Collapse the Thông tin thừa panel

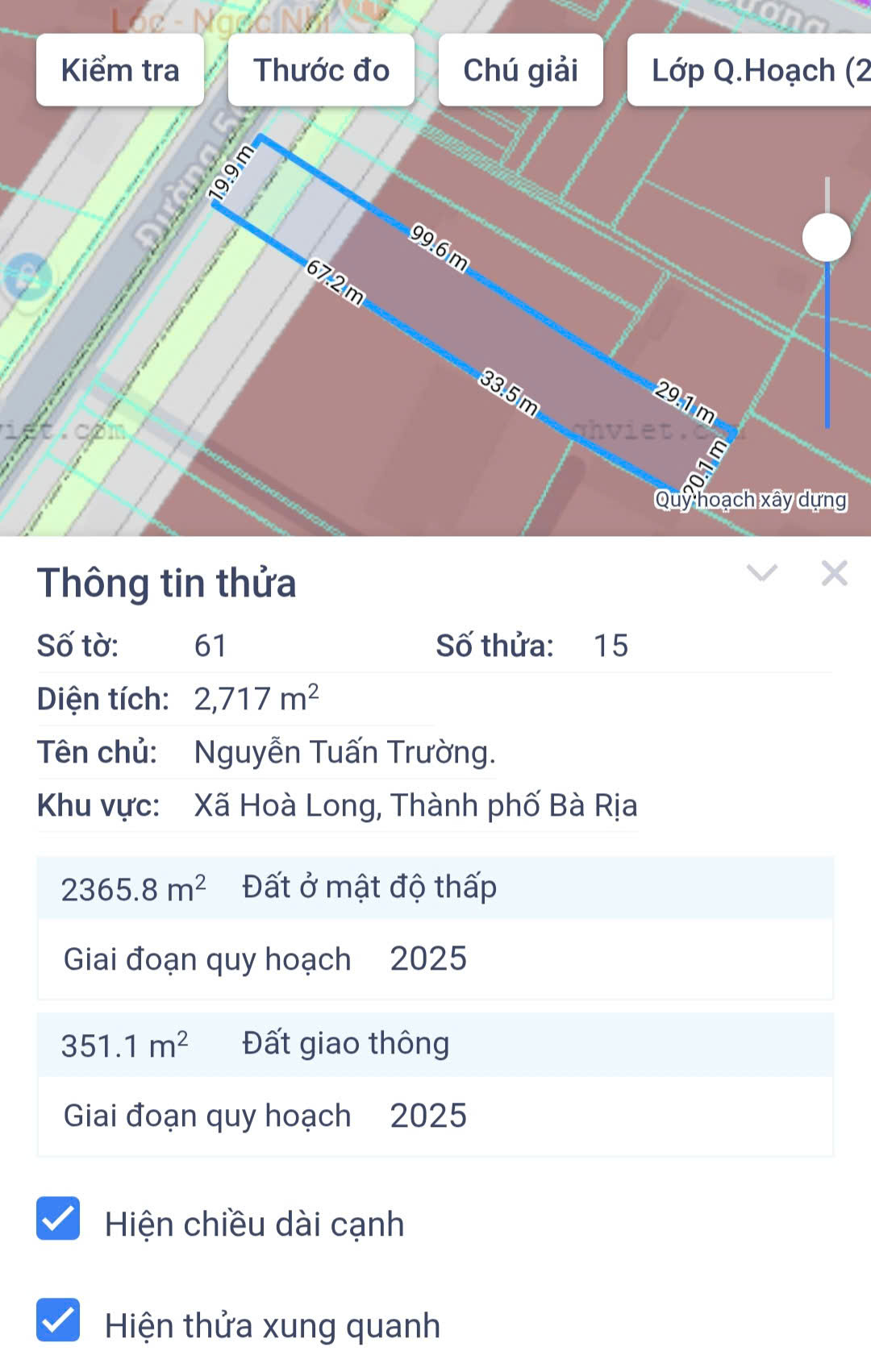761,573
